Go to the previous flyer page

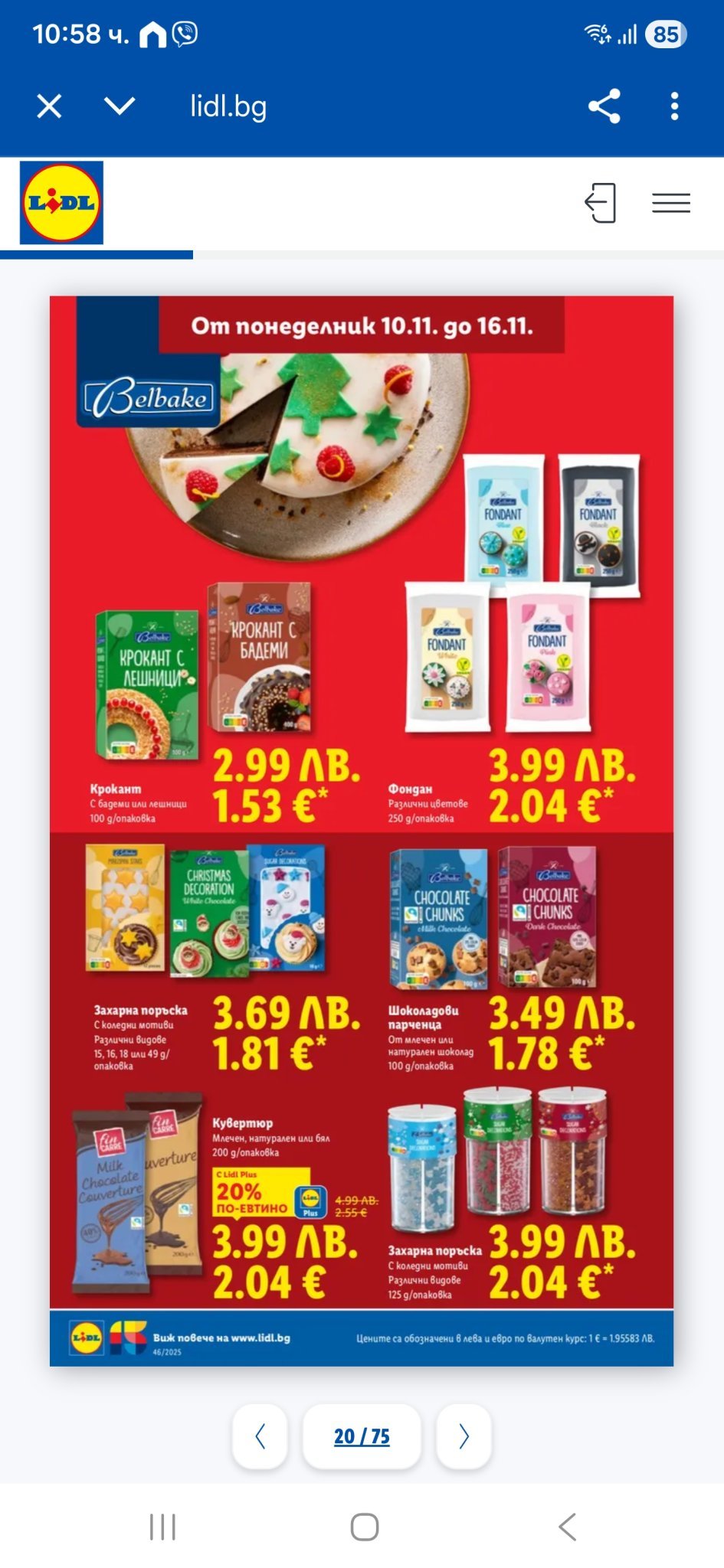[x=260, y=1436]
